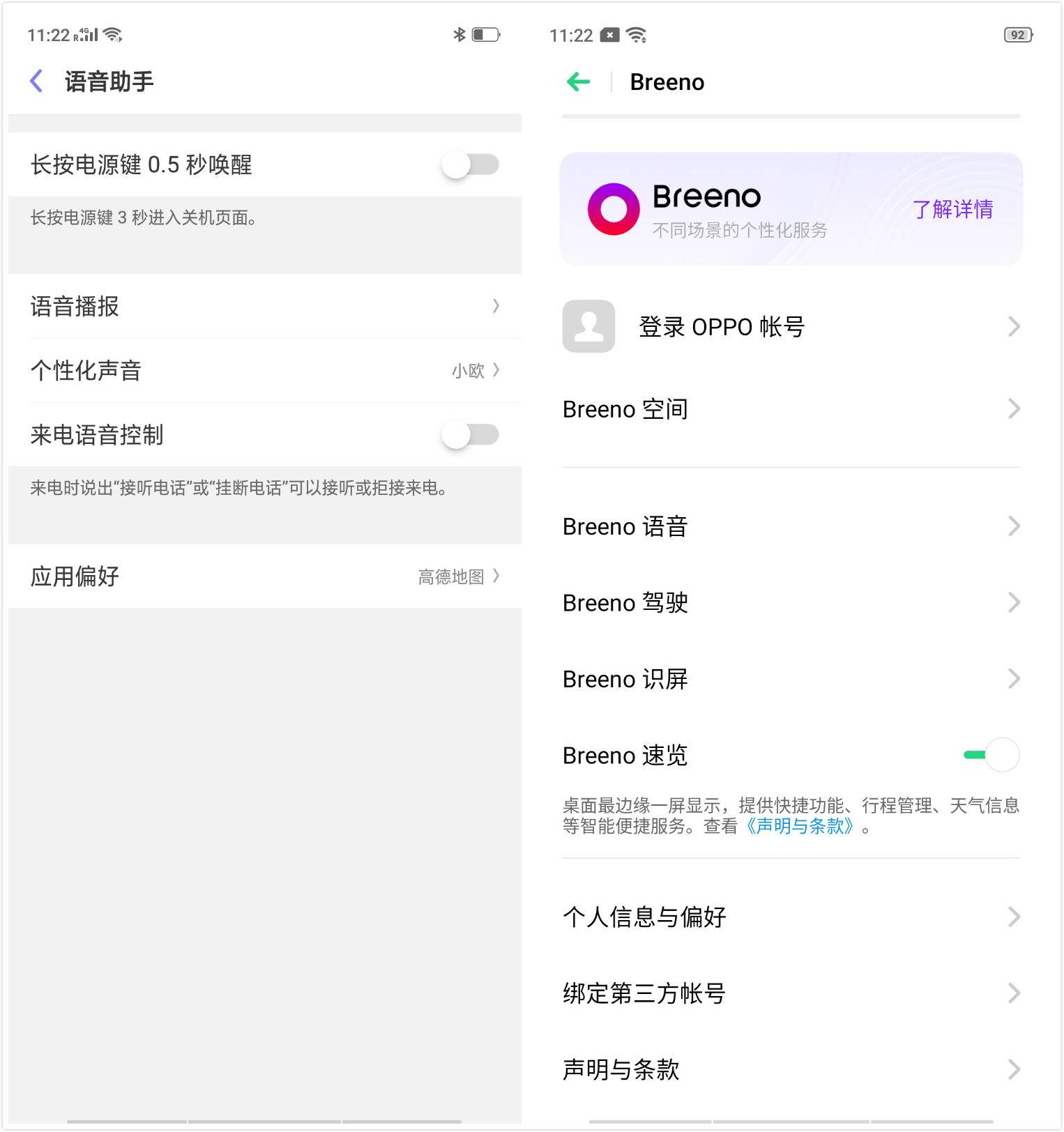
Task: Open the 《声明与条款》 link
Action: point(800,827)
